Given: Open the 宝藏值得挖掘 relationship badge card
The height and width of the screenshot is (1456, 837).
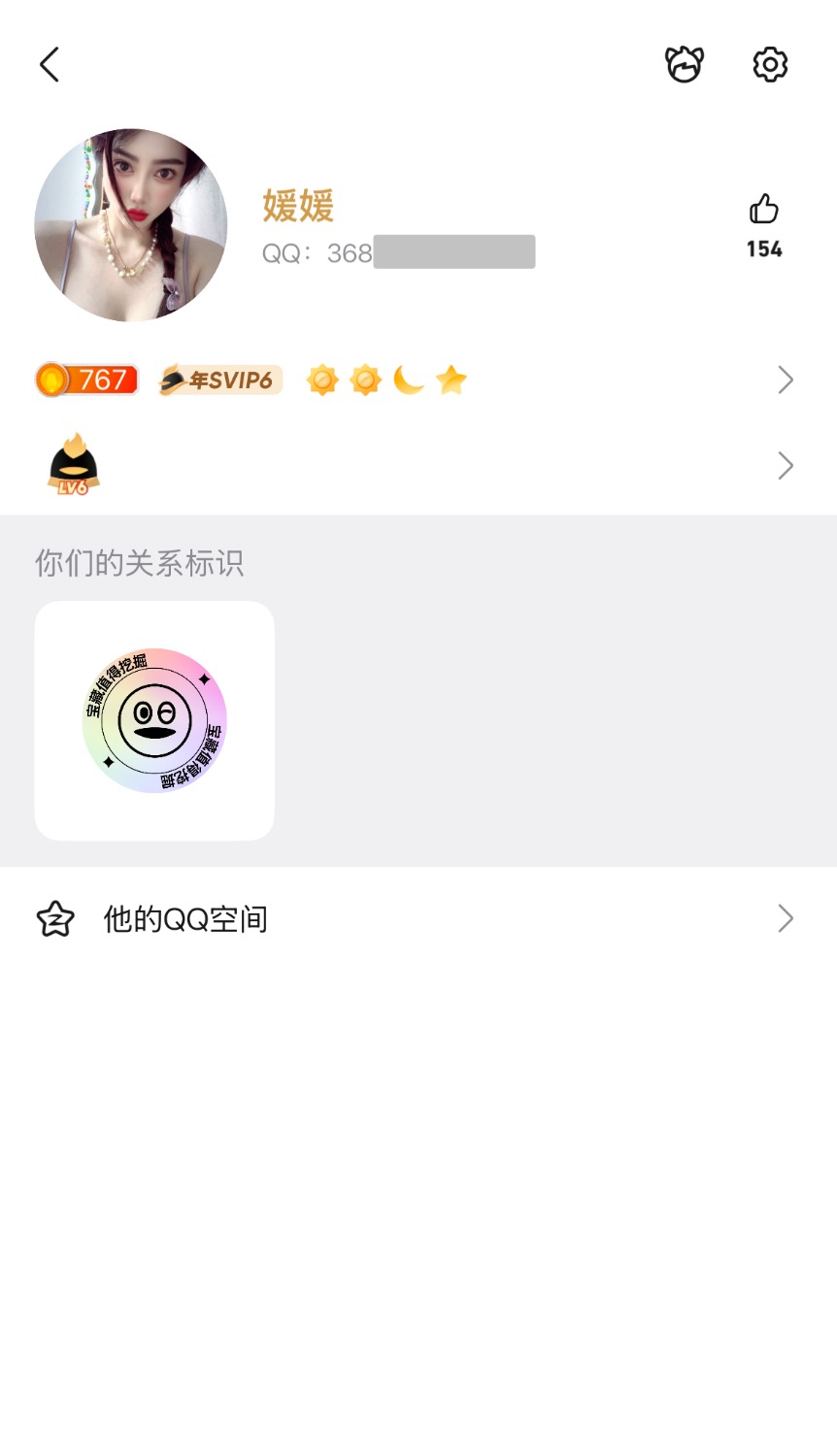Looking at the screenshot, I should [x=154, y=720].
